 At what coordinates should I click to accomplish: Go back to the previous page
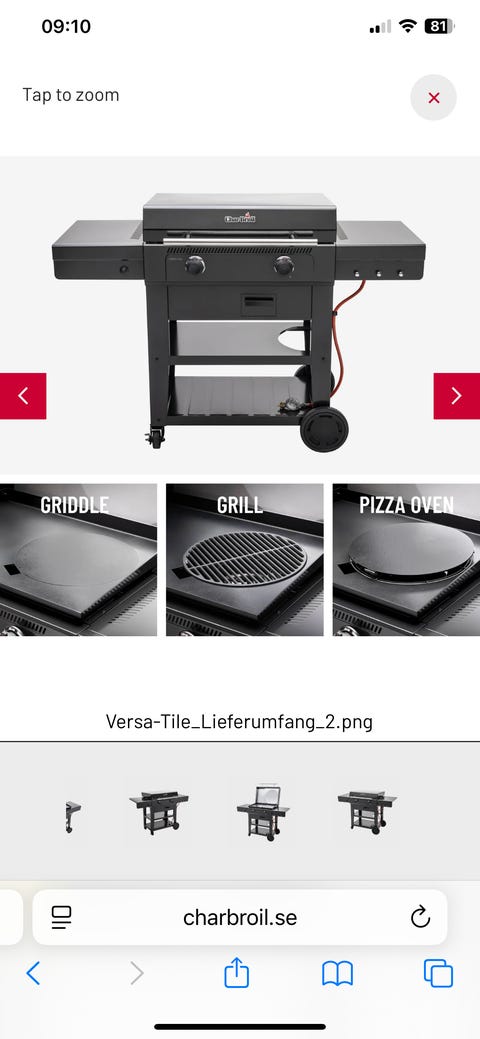33,973
